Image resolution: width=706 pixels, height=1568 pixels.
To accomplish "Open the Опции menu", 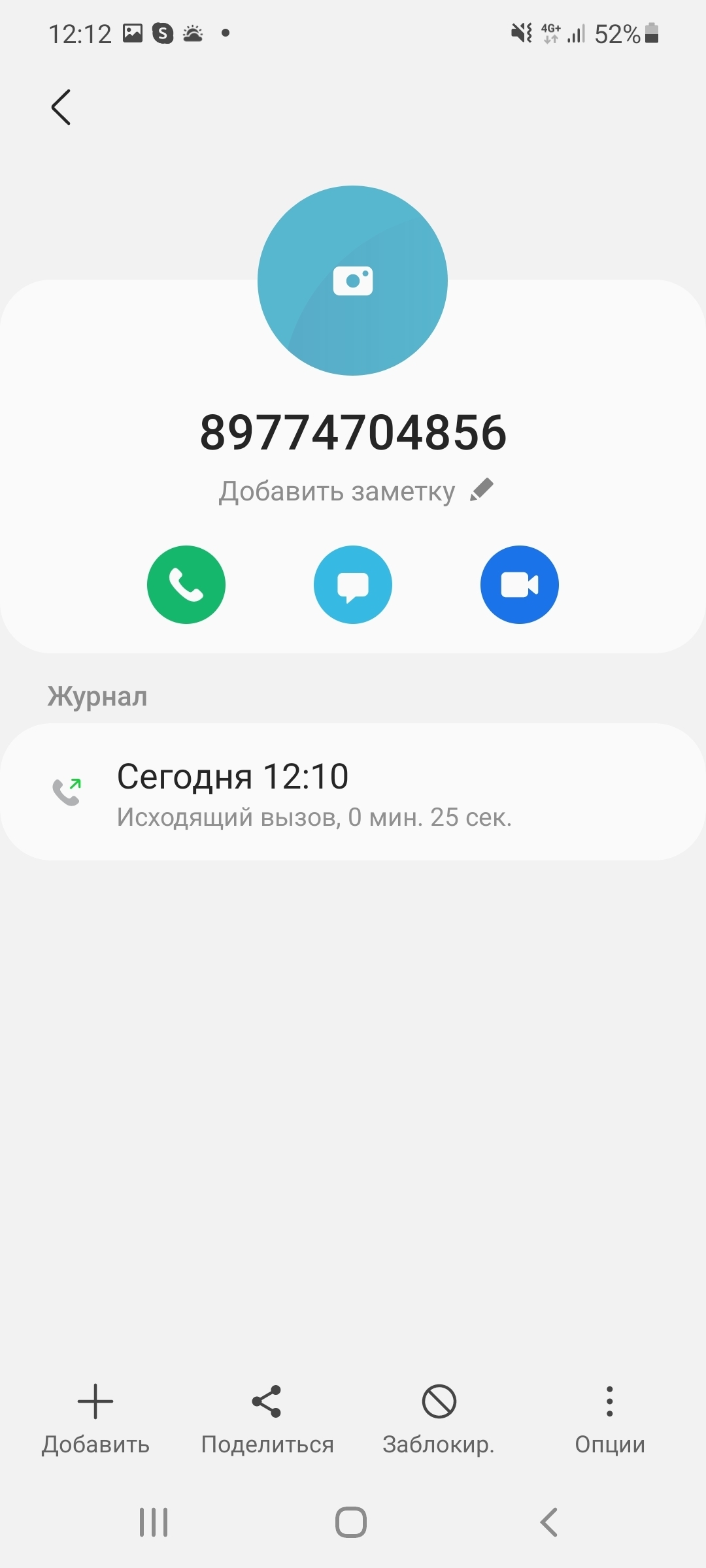I will pyautogui.click(x=609, y=1419).
